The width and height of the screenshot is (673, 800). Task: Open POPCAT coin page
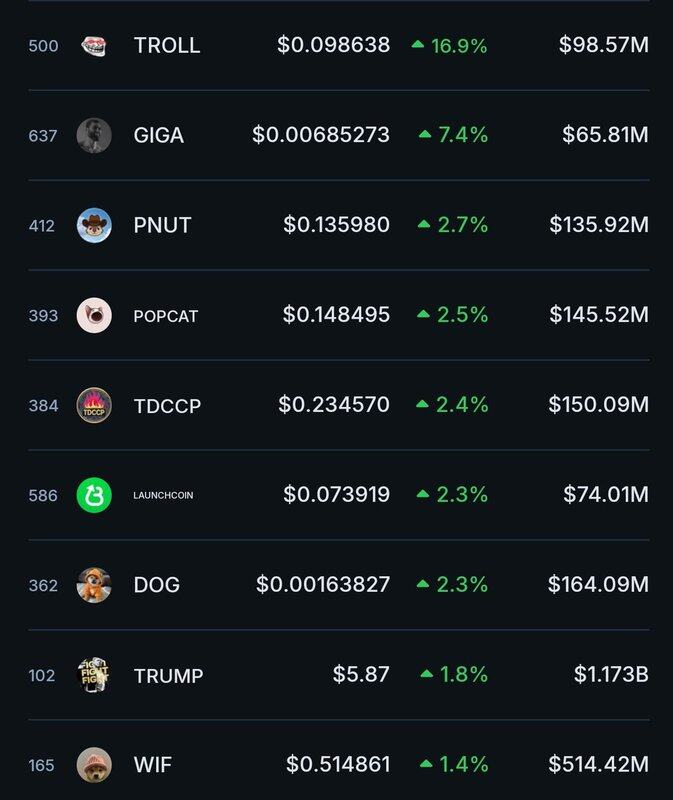[165, 315]
